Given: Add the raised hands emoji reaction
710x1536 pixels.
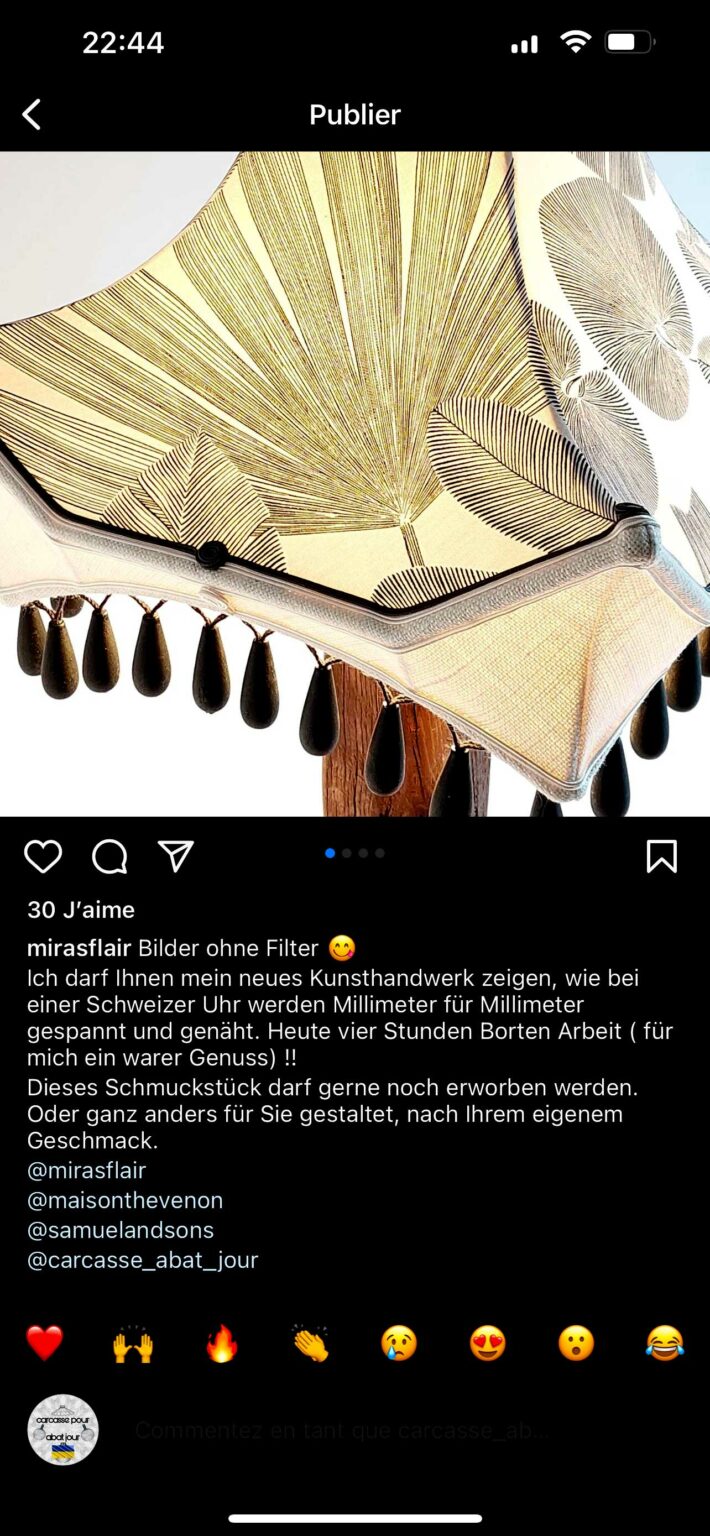Looking at the screenshot, I should 133,1343.
